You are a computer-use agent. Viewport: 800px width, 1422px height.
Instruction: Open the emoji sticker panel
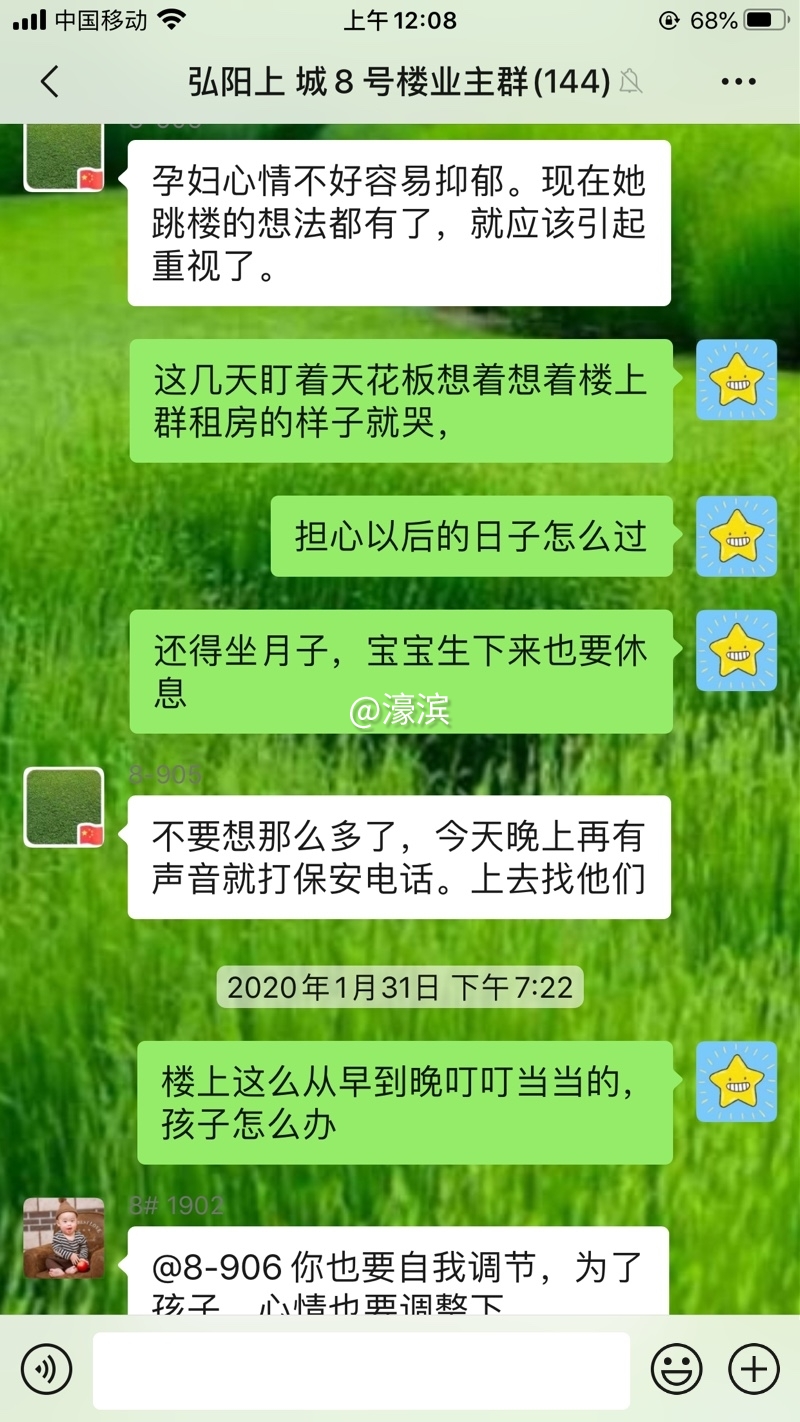[x=676, y=1369]
